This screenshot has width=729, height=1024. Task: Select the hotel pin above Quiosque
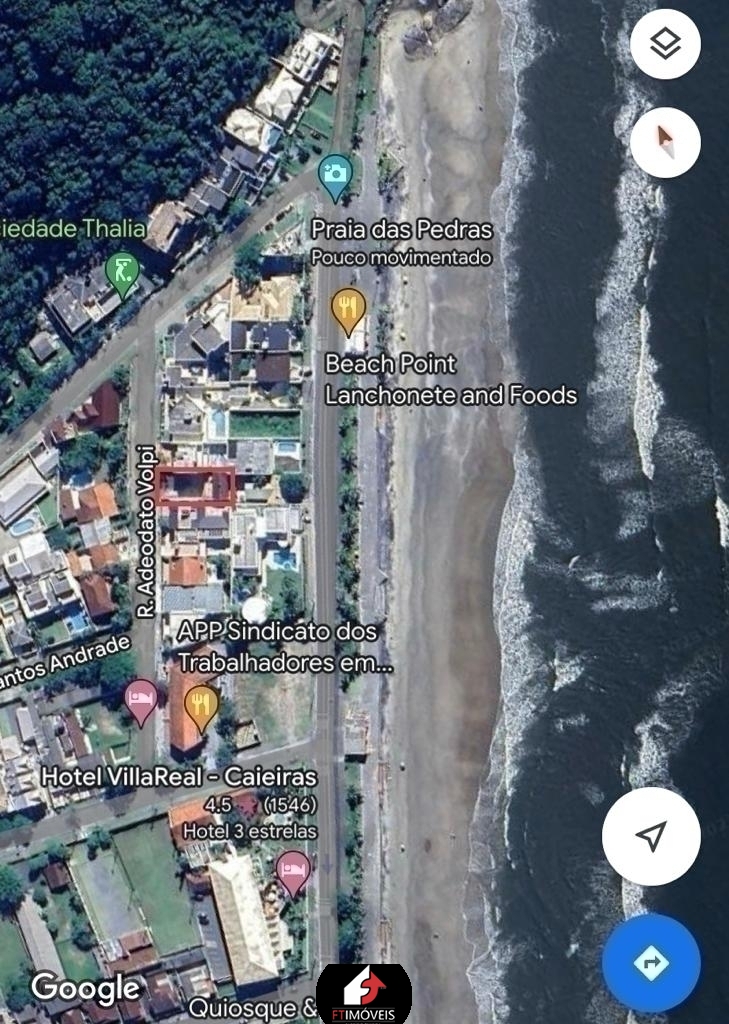coord(292,869)
